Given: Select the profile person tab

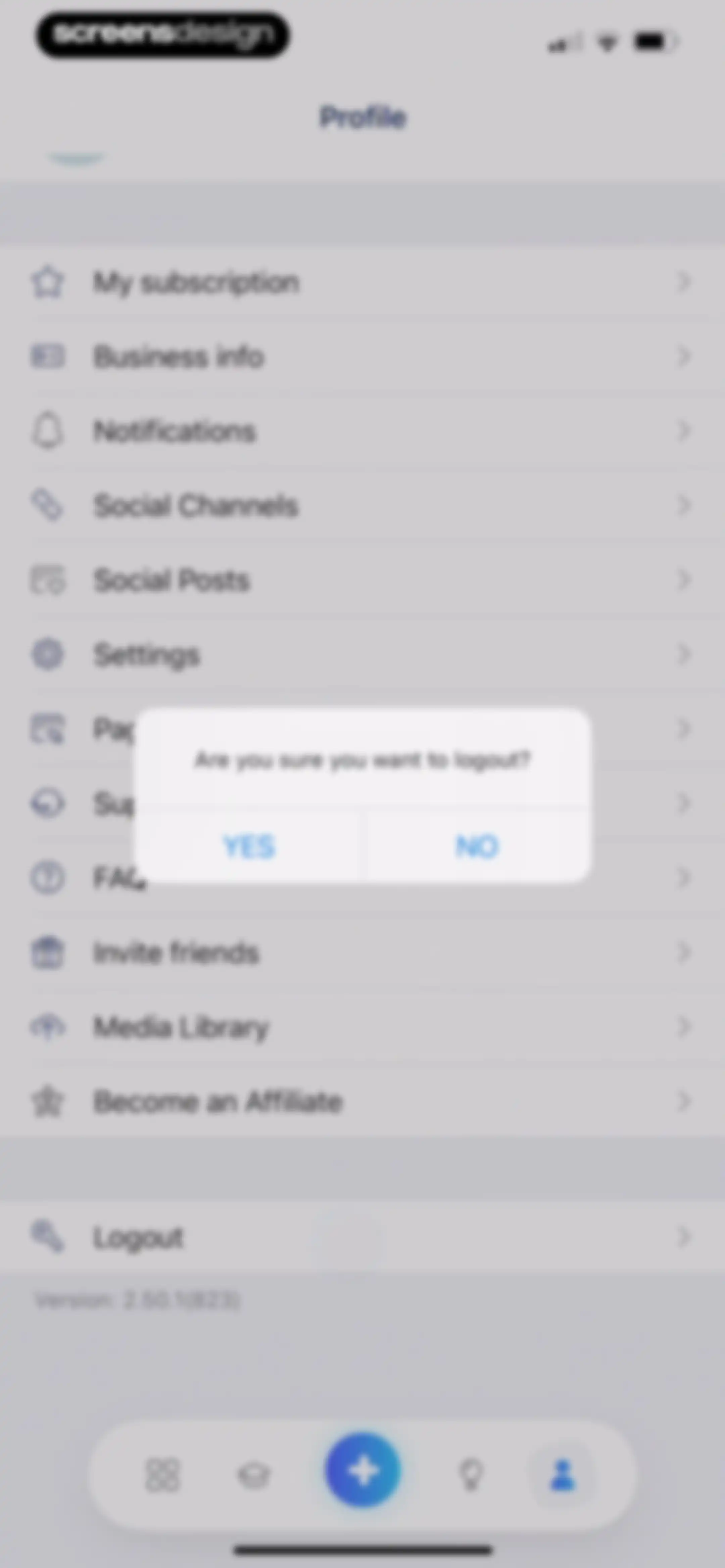Looking at the screenshot, I should click(x=563, y=1475).
